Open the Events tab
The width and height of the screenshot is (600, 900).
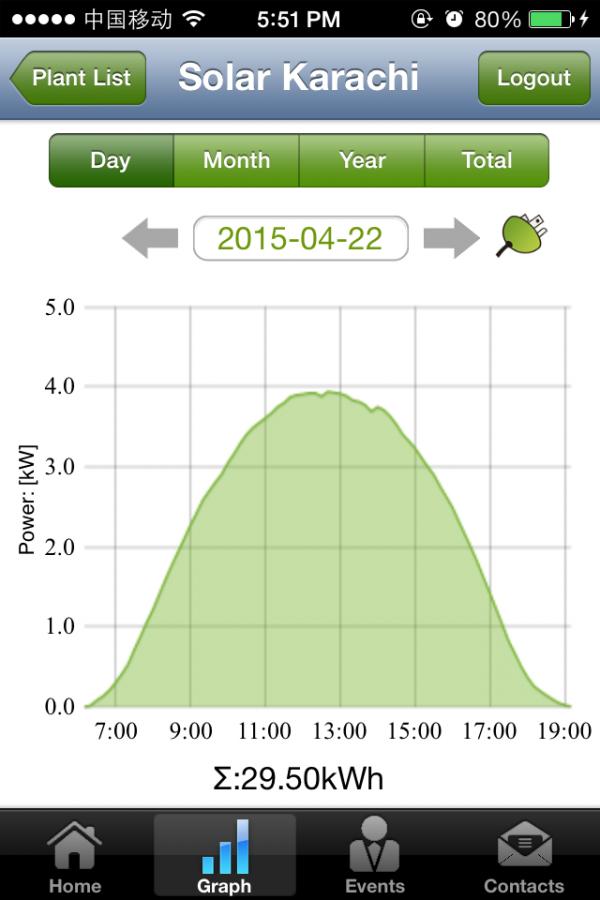pos(374,856)
